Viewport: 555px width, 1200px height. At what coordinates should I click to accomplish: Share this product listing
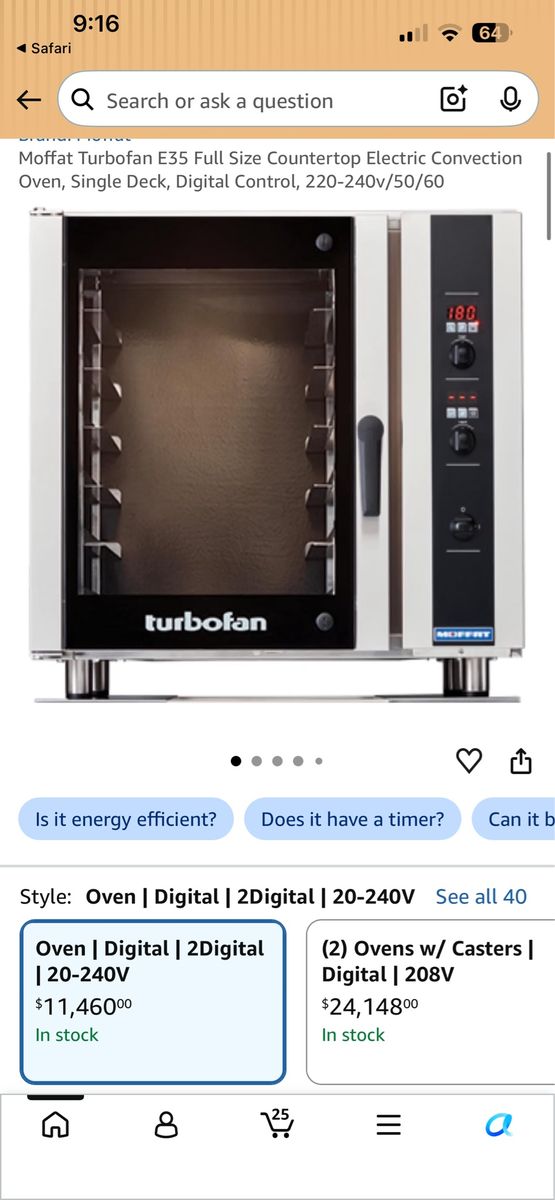521,761
